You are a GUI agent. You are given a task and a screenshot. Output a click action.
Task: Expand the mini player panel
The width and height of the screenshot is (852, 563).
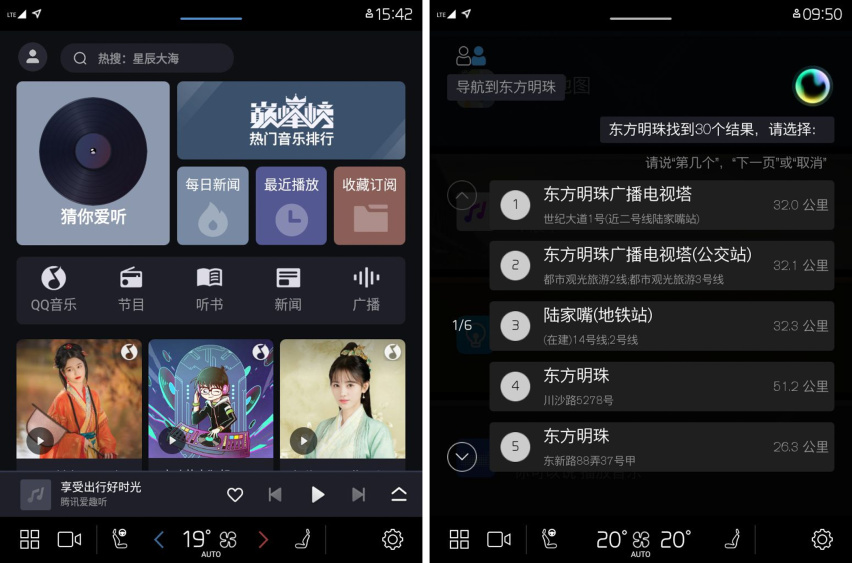pos(399,494)
